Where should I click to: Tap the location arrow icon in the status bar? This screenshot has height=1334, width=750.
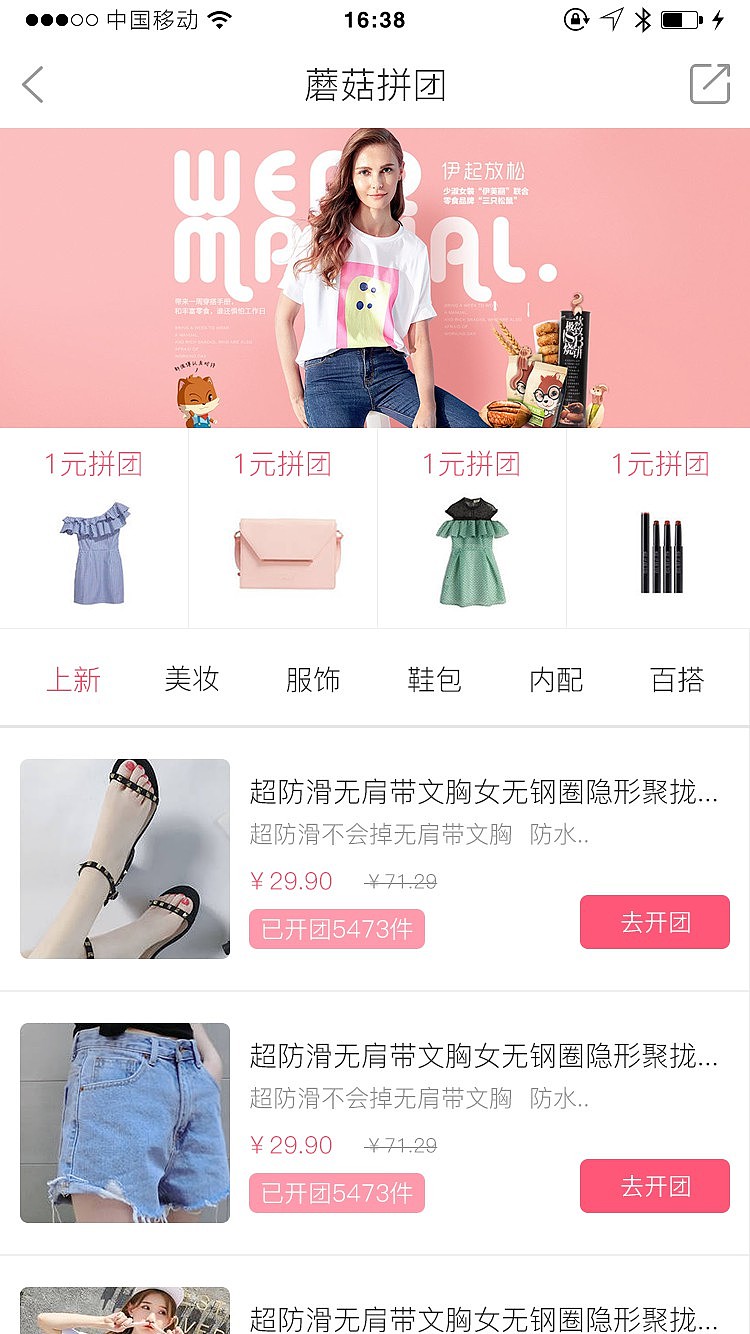point(608,17)
